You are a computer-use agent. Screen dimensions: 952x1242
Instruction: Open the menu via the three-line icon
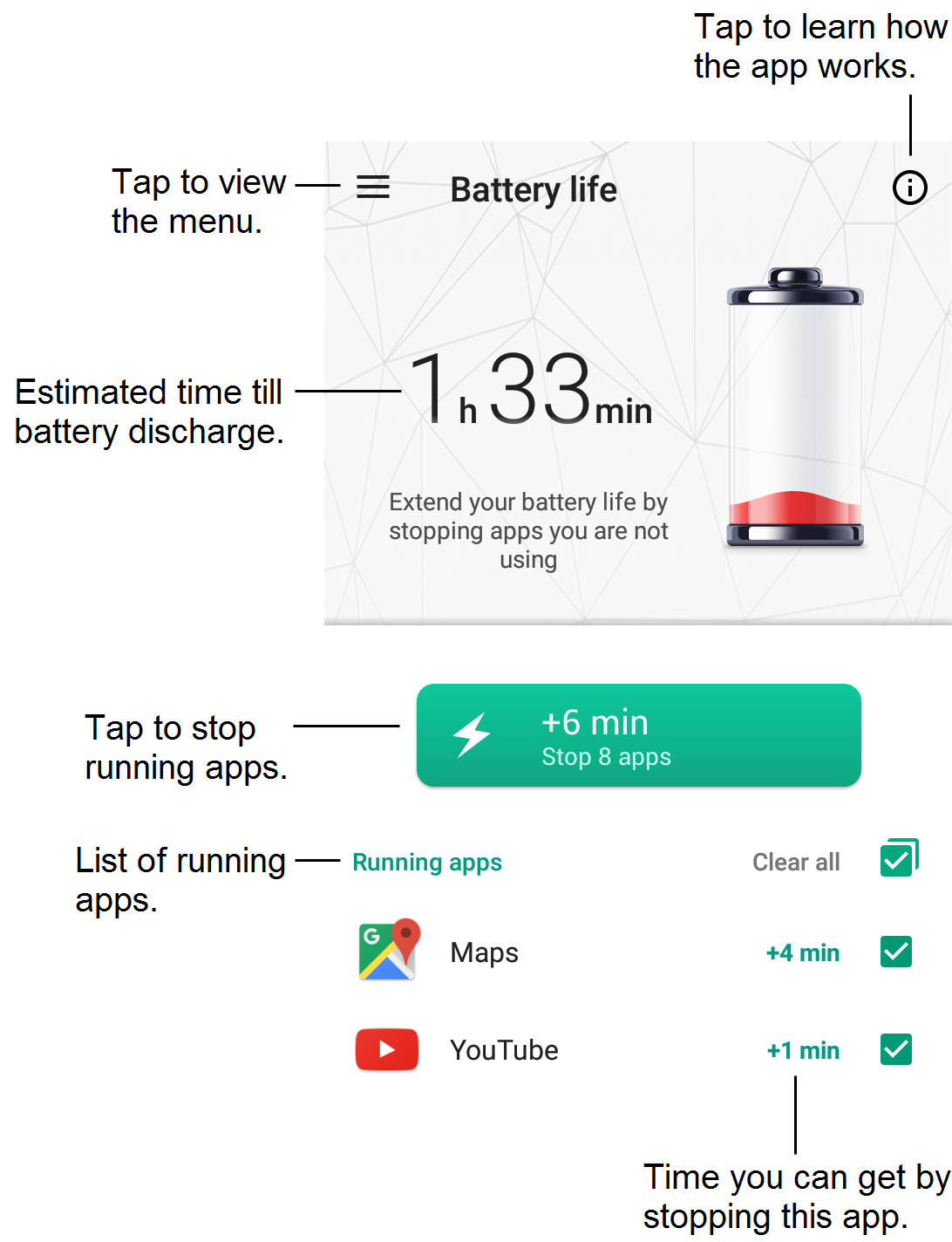pos(372,188)
